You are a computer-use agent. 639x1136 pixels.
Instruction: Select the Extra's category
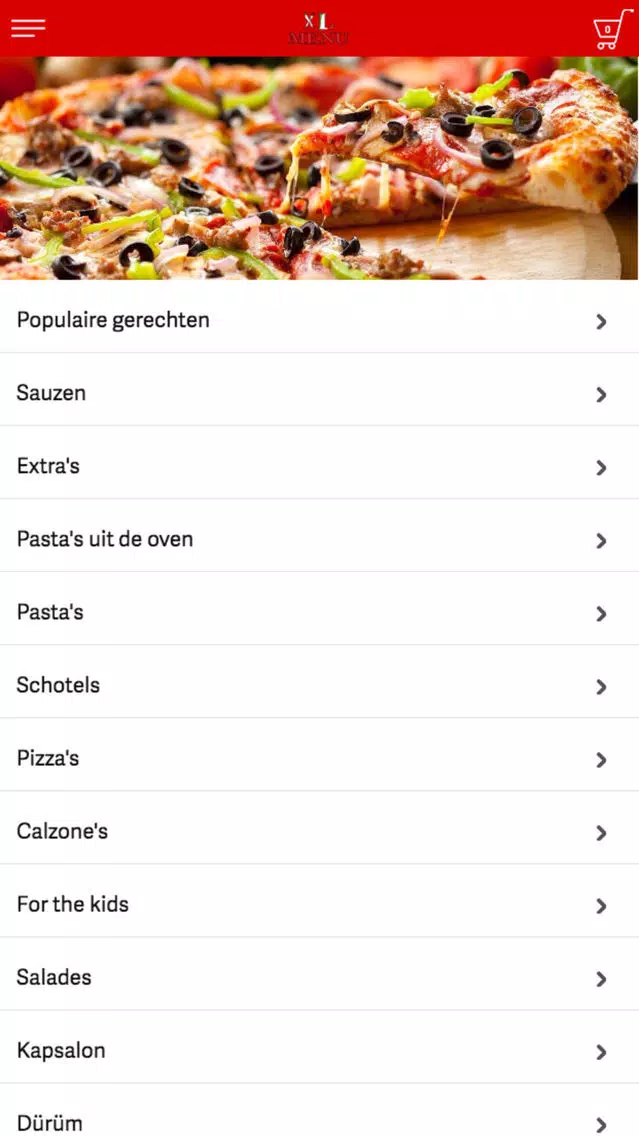[319, 467]
